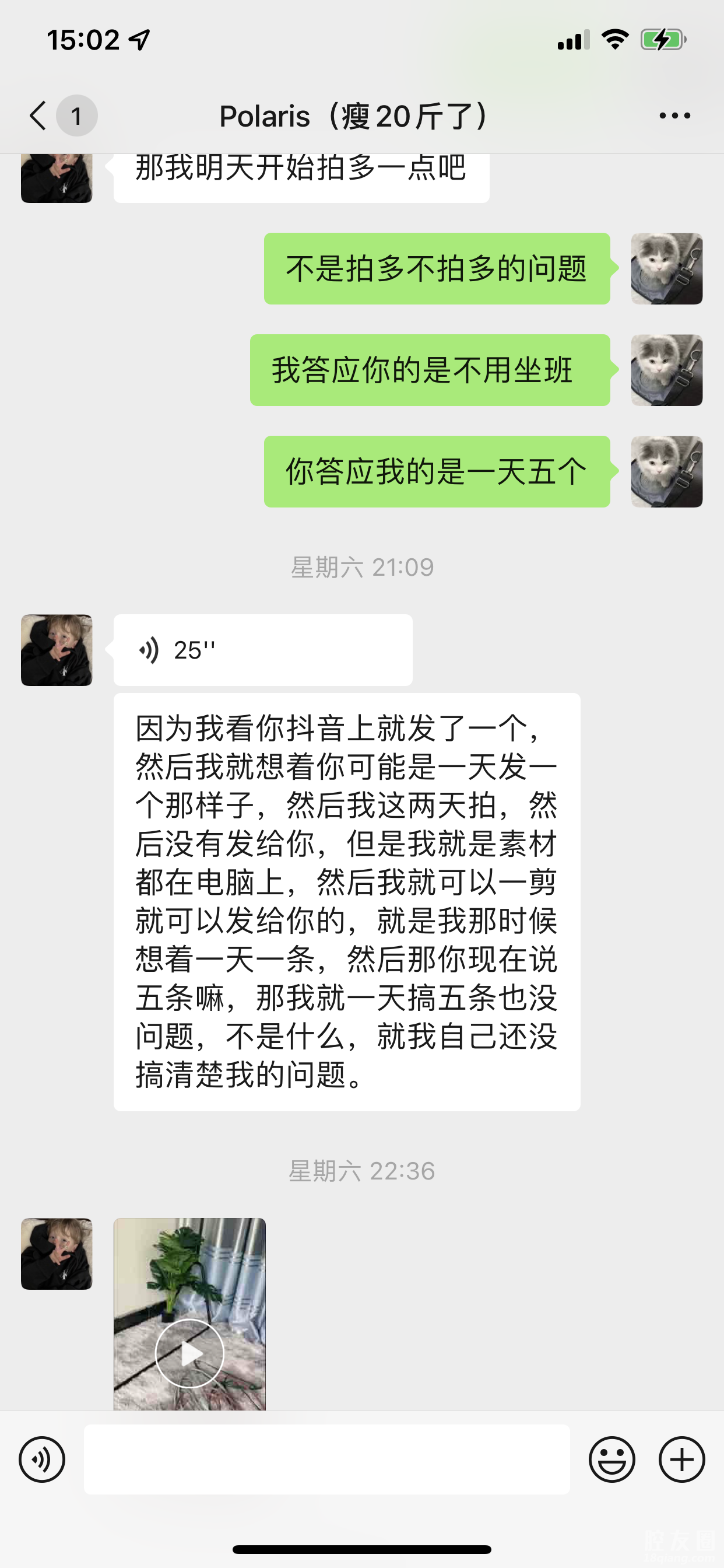This screenshot has height=1568, width=724.
Task: Focus the message text field
Action: pos(326,1459)
